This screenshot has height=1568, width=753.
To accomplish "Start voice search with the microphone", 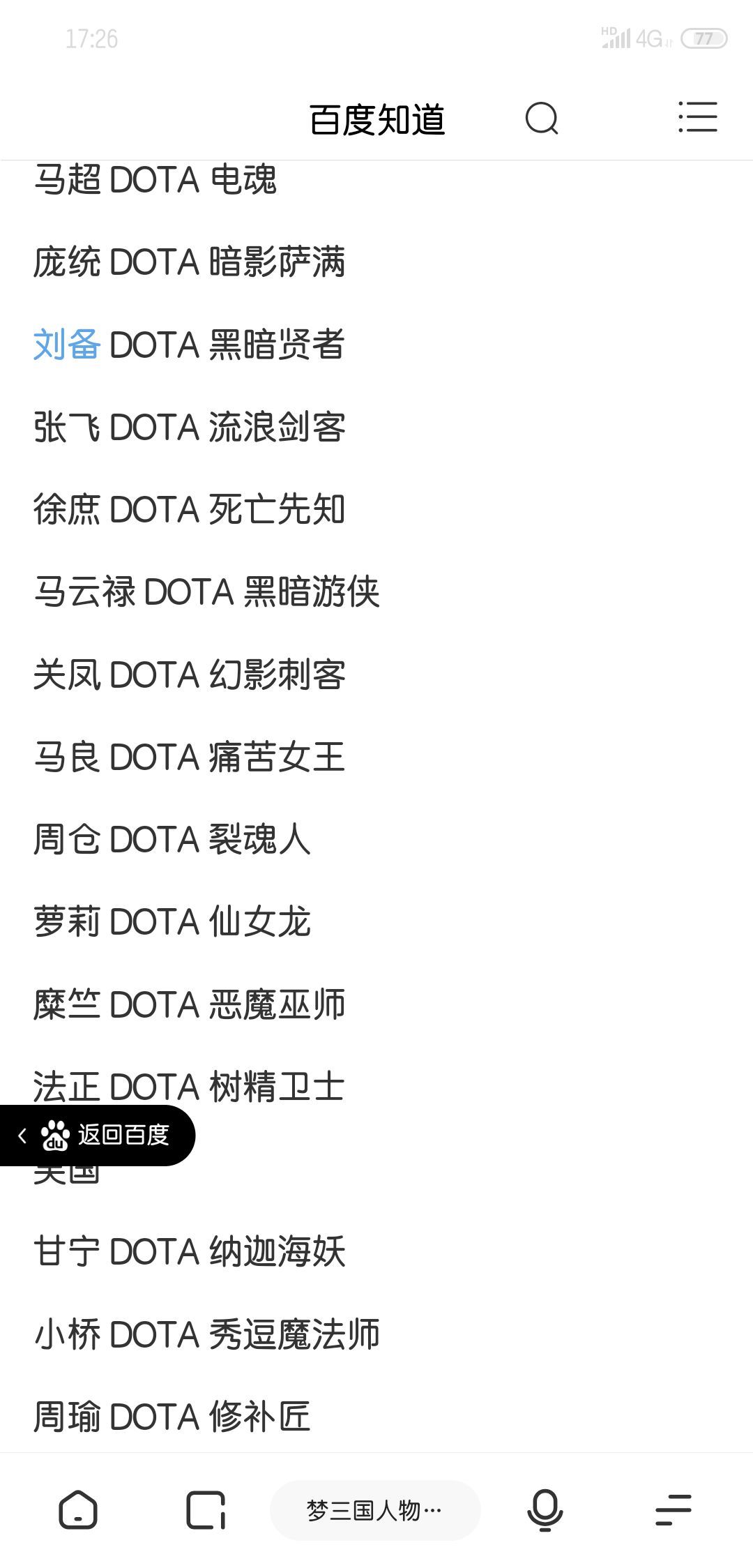I will pyautogui.click(x=545, y=1510).
